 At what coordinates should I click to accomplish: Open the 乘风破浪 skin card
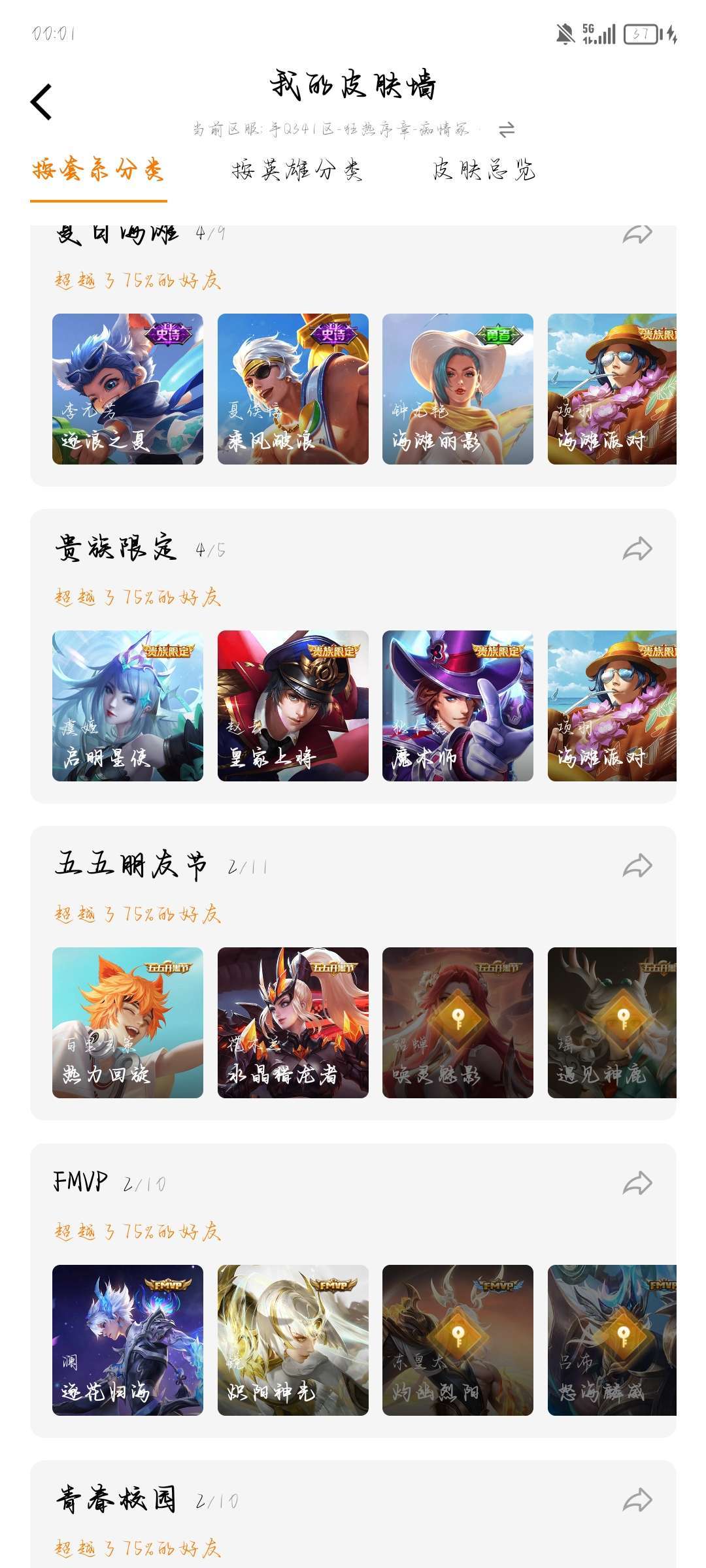click(293, 389)
